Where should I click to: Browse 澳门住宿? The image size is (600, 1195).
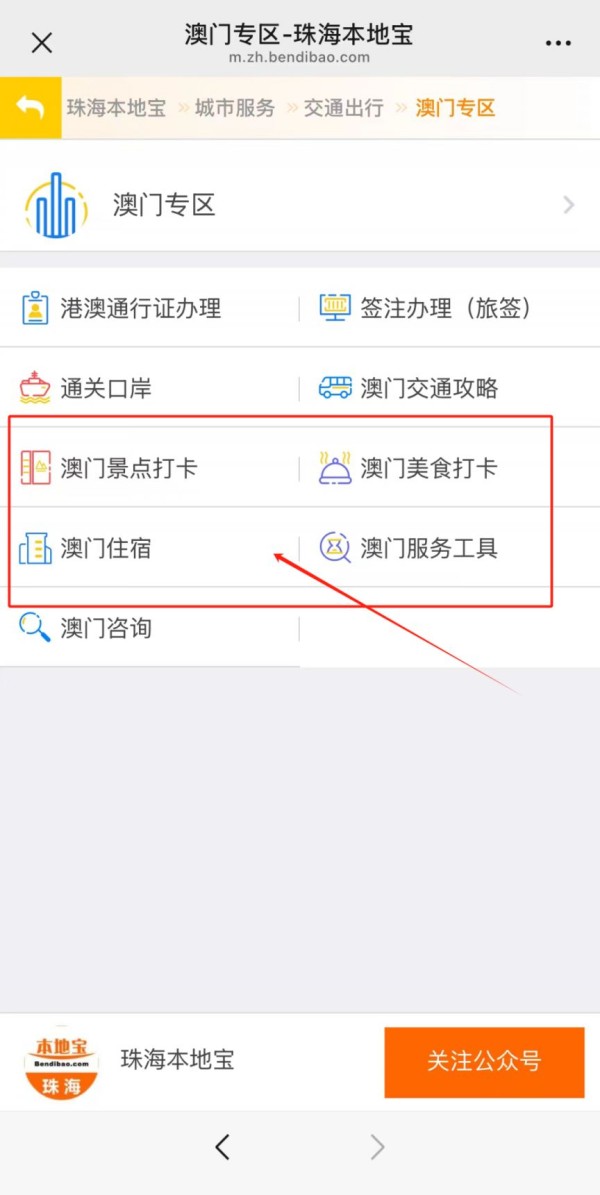(x=149, y=548)
